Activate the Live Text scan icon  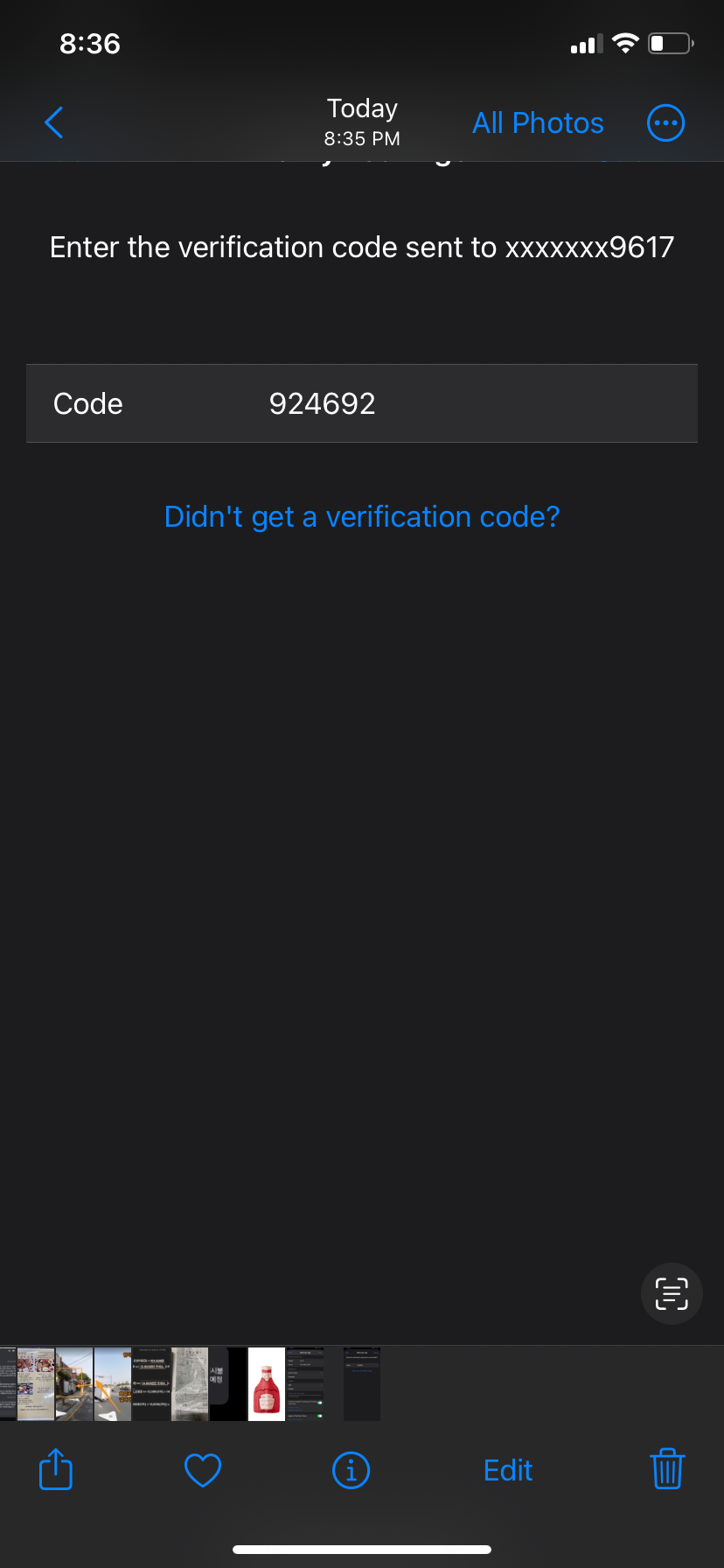(672, 1293)
